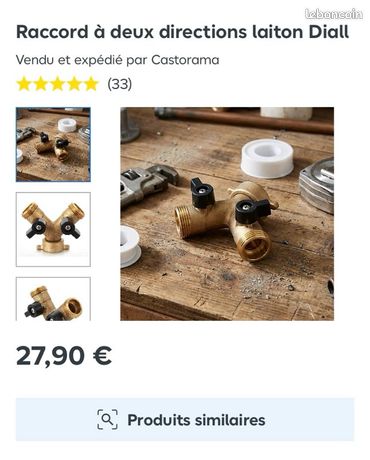Select the third partially visible product thumbnail

coord(53,299)
